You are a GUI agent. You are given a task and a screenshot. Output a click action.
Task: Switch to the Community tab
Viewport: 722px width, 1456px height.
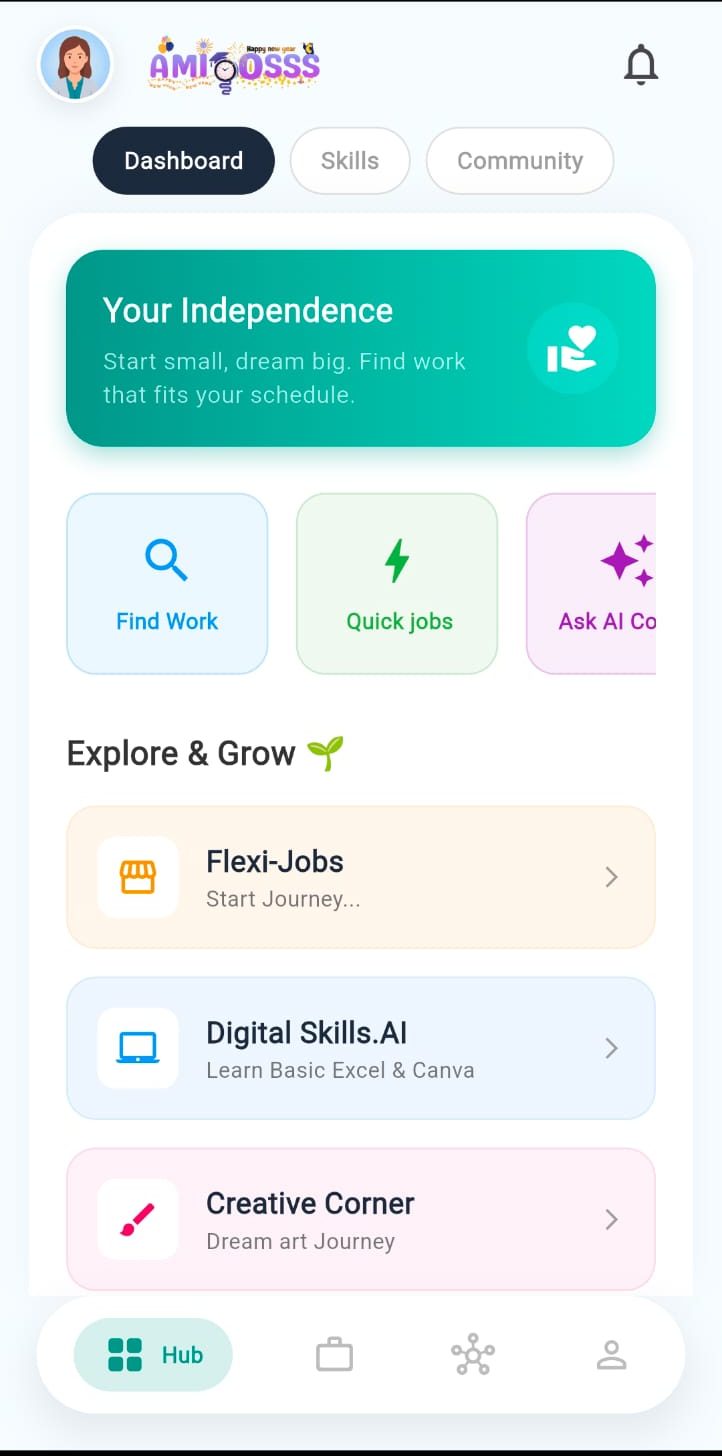(519, 161)
